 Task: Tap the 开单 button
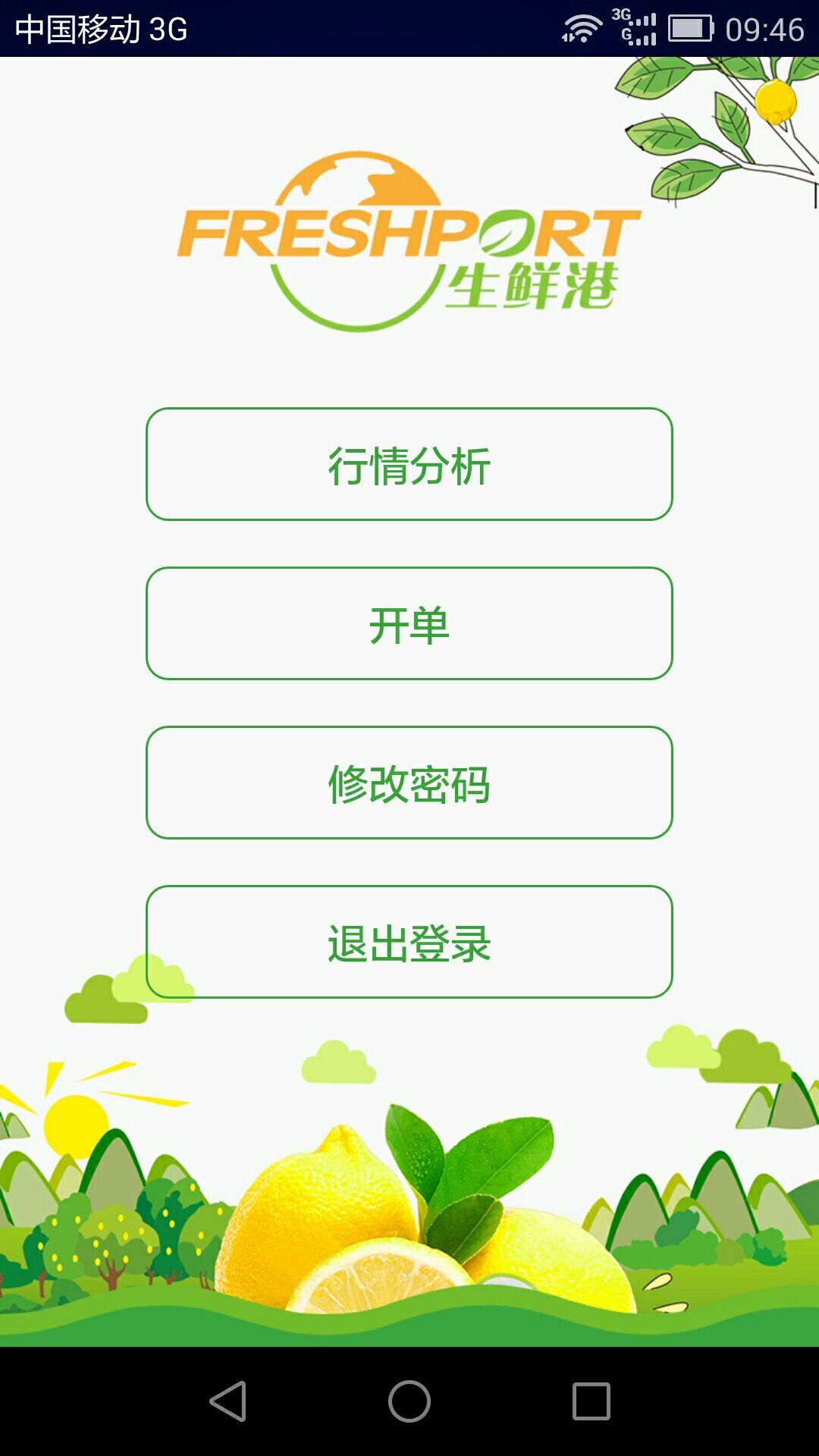[409, 623]
